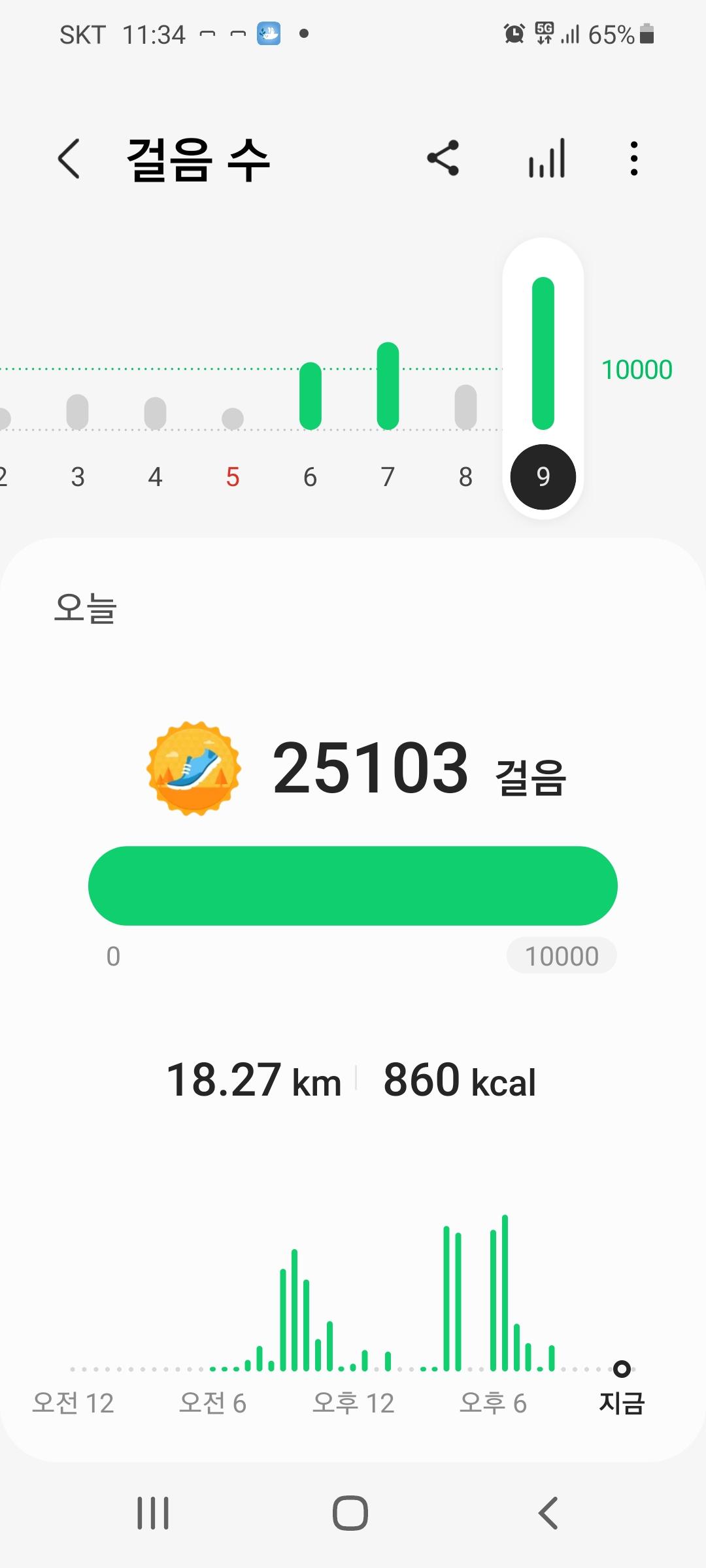Go to the home screen

(350, 1513)
